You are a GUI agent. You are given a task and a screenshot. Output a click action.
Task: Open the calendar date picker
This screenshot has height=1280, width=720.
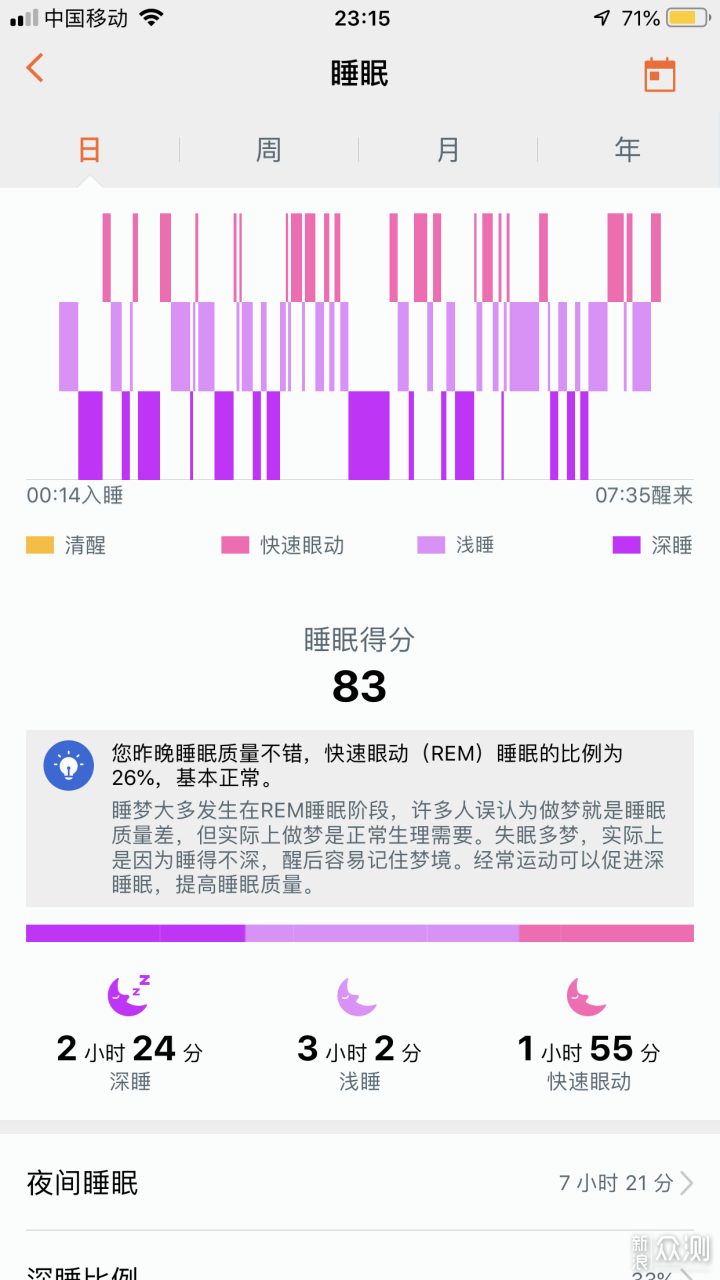click(x=659, y=75)
